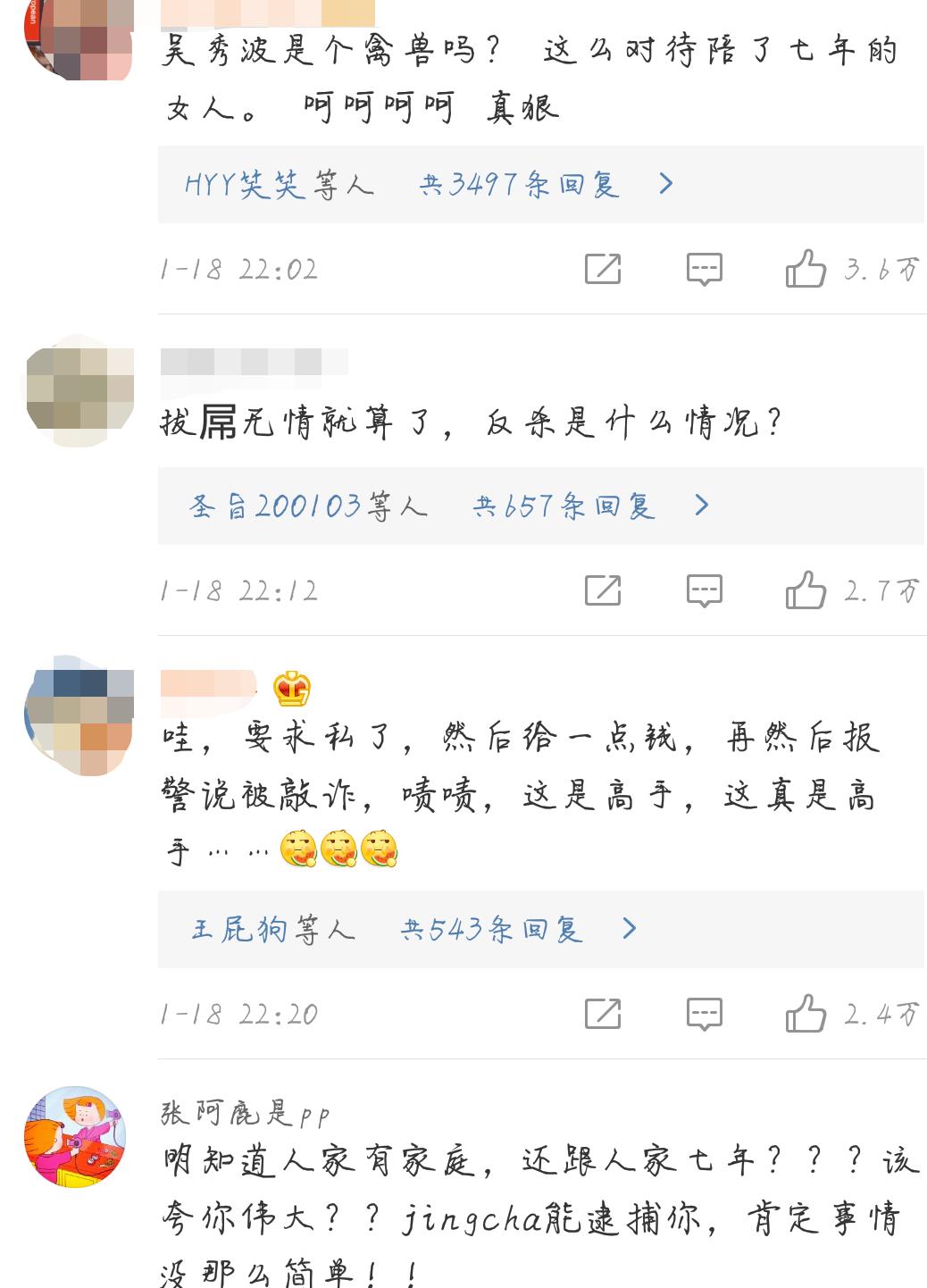Like the comment with 2.4万 likes
927x1288 pixels.
[x=806, y=1014]
